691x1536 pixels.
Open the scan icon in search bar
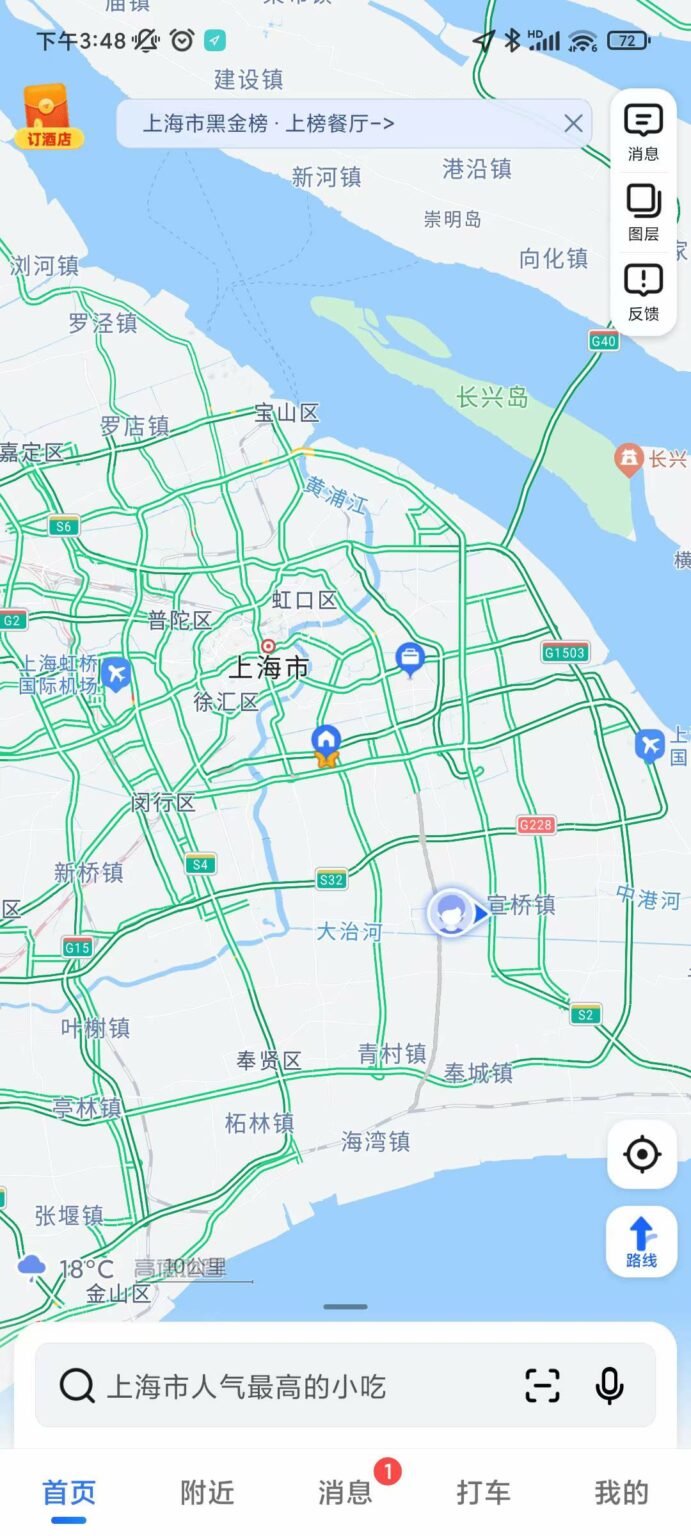pyautogui.click(x=542, y=1386)
